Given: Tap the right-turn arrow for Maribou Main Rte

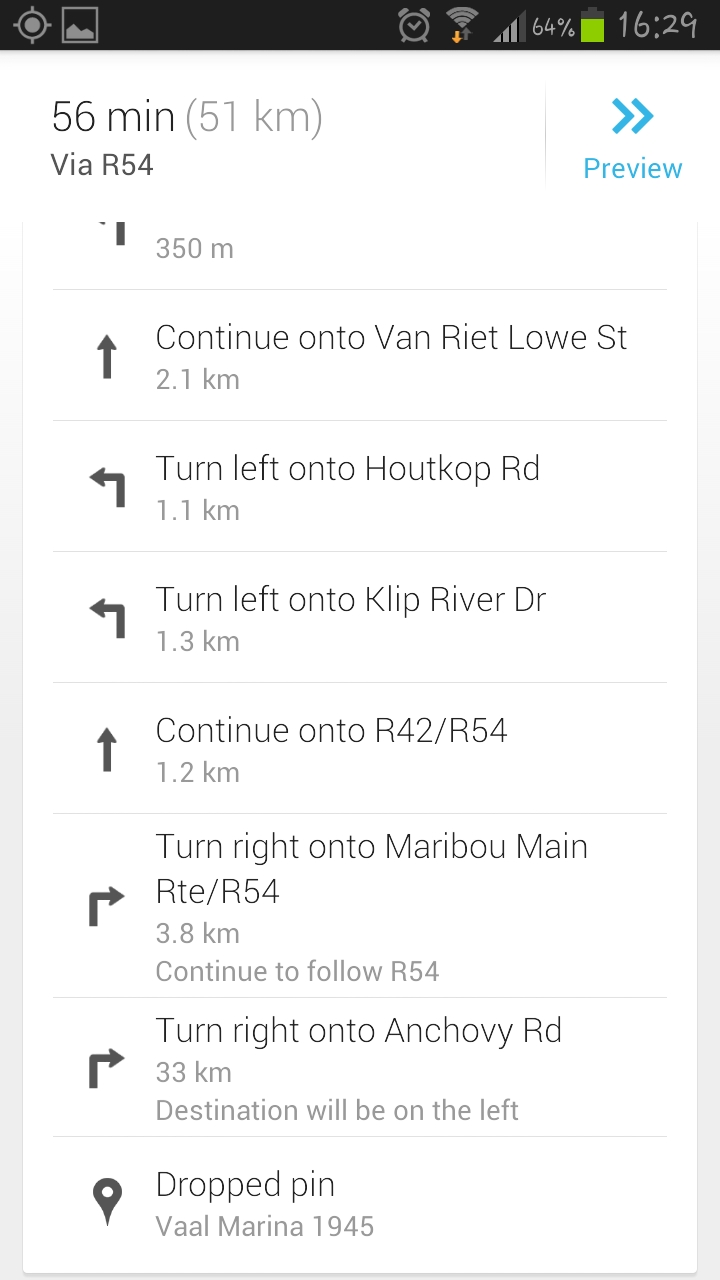Looking at the screenshot, I should [x=106, y=905].
